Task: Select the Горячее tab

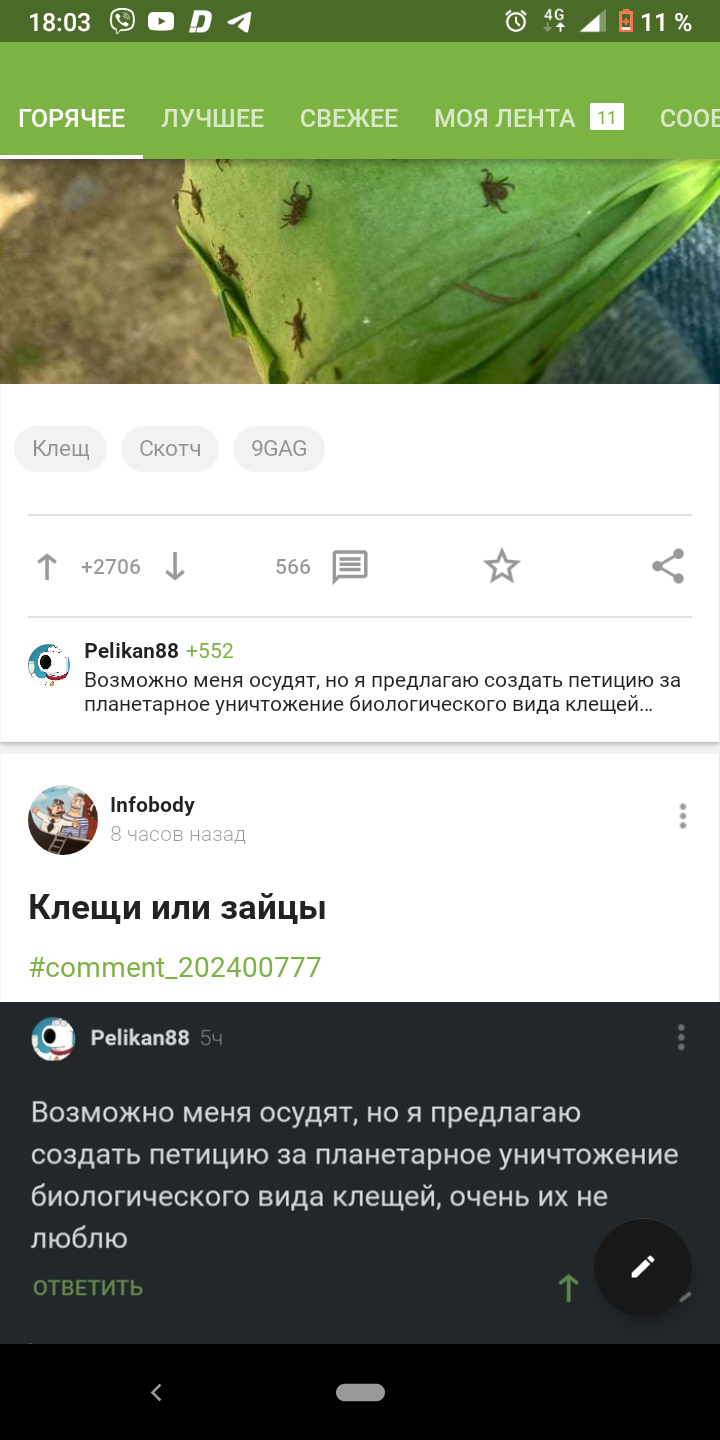Action: click(71, 118)
